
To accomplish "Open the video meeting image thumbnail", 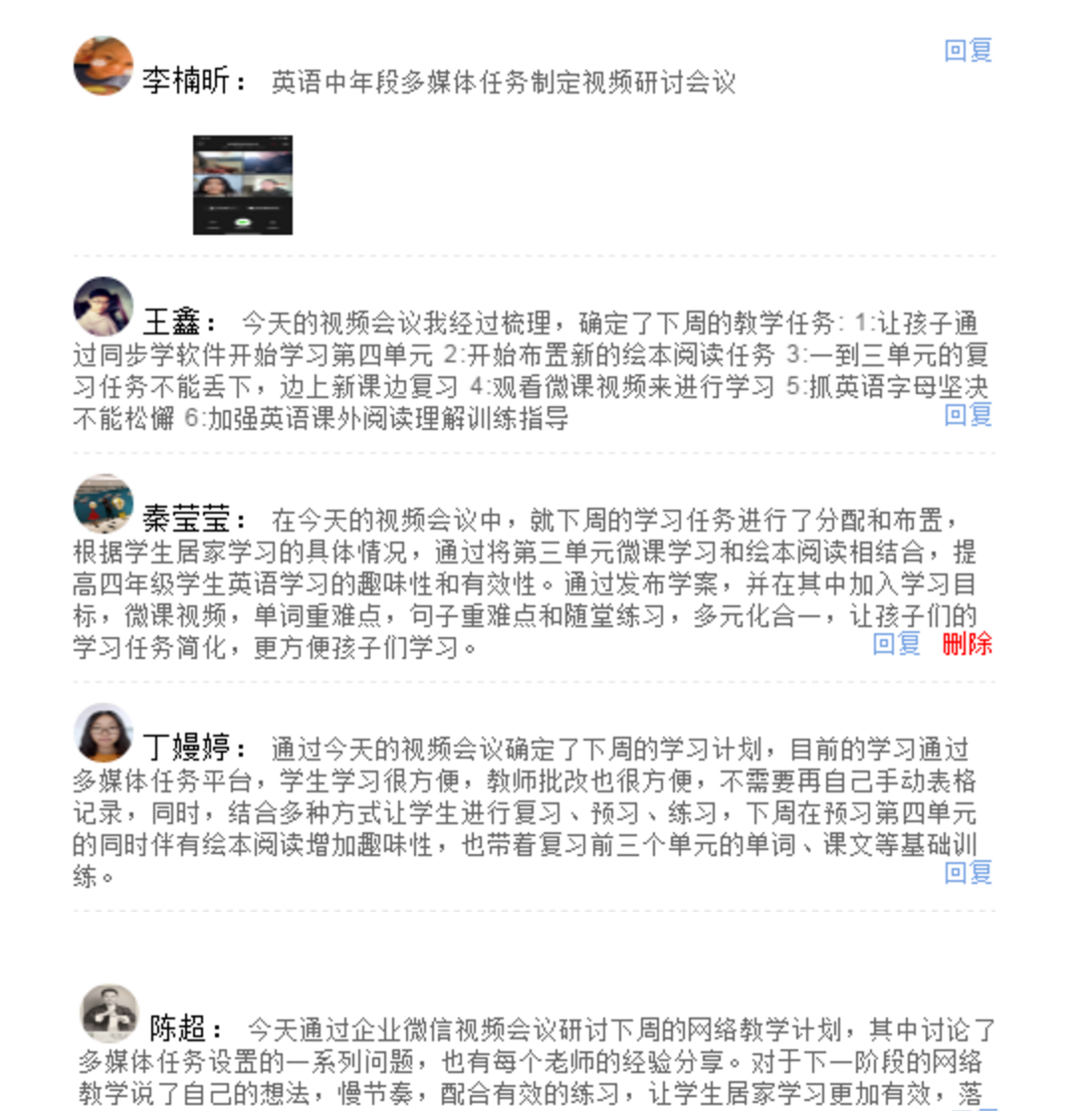I will click(x=242, y=185).
